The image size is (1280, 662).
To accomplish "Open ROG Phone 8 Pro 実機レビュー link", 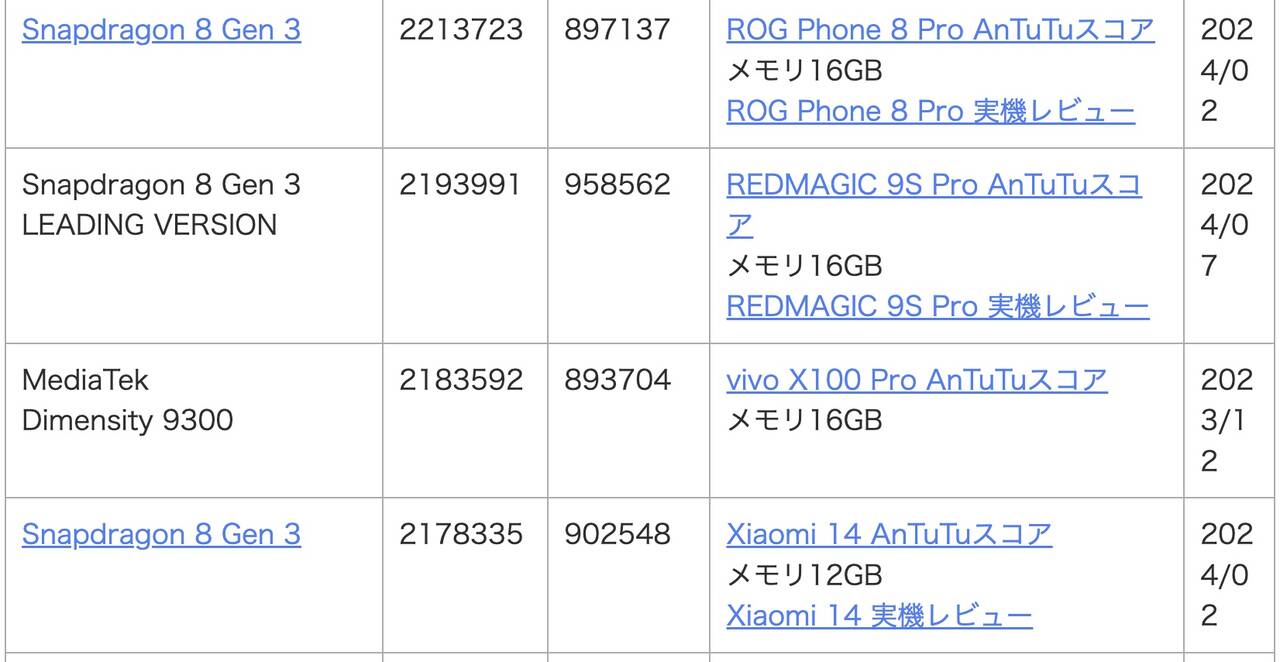I will [930, 110].
